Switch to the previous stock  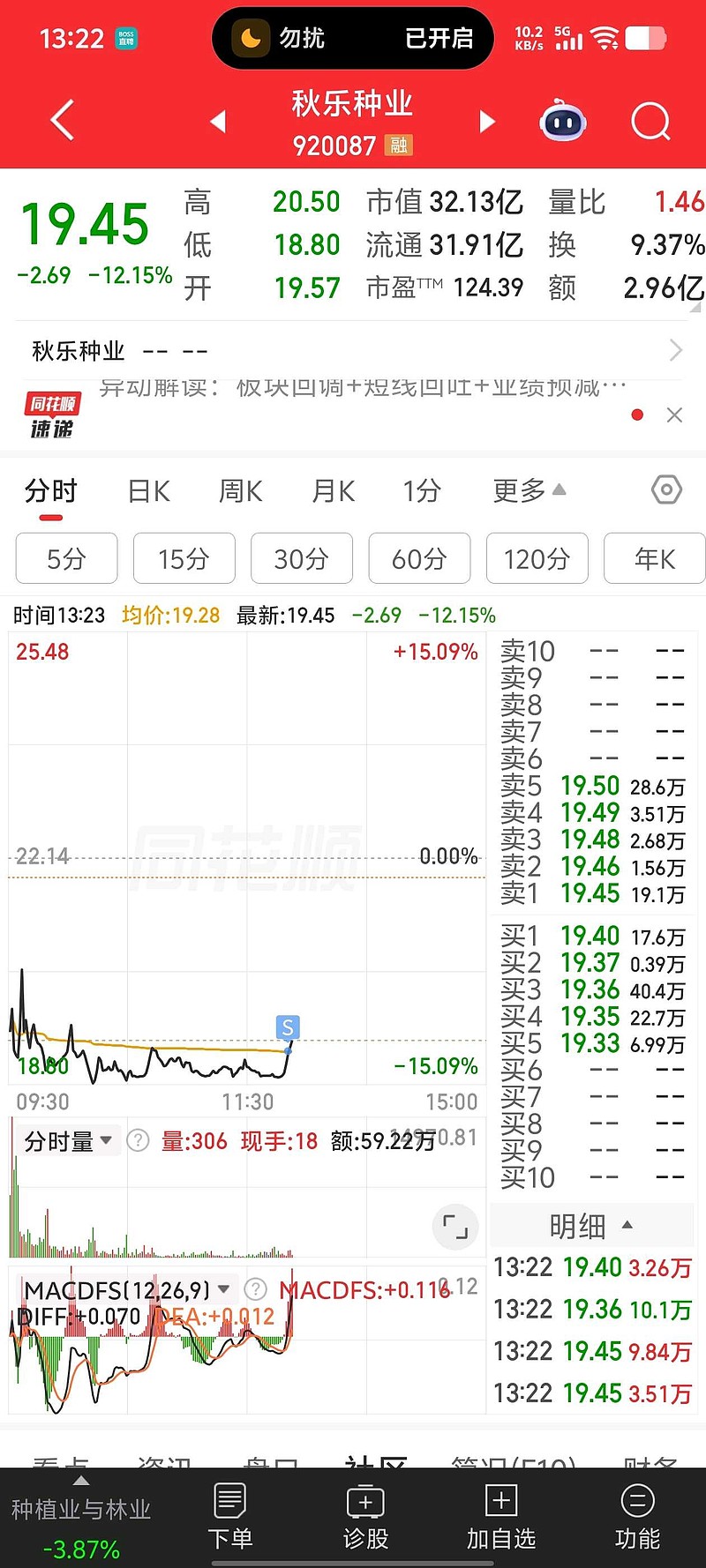coord(219,121)
